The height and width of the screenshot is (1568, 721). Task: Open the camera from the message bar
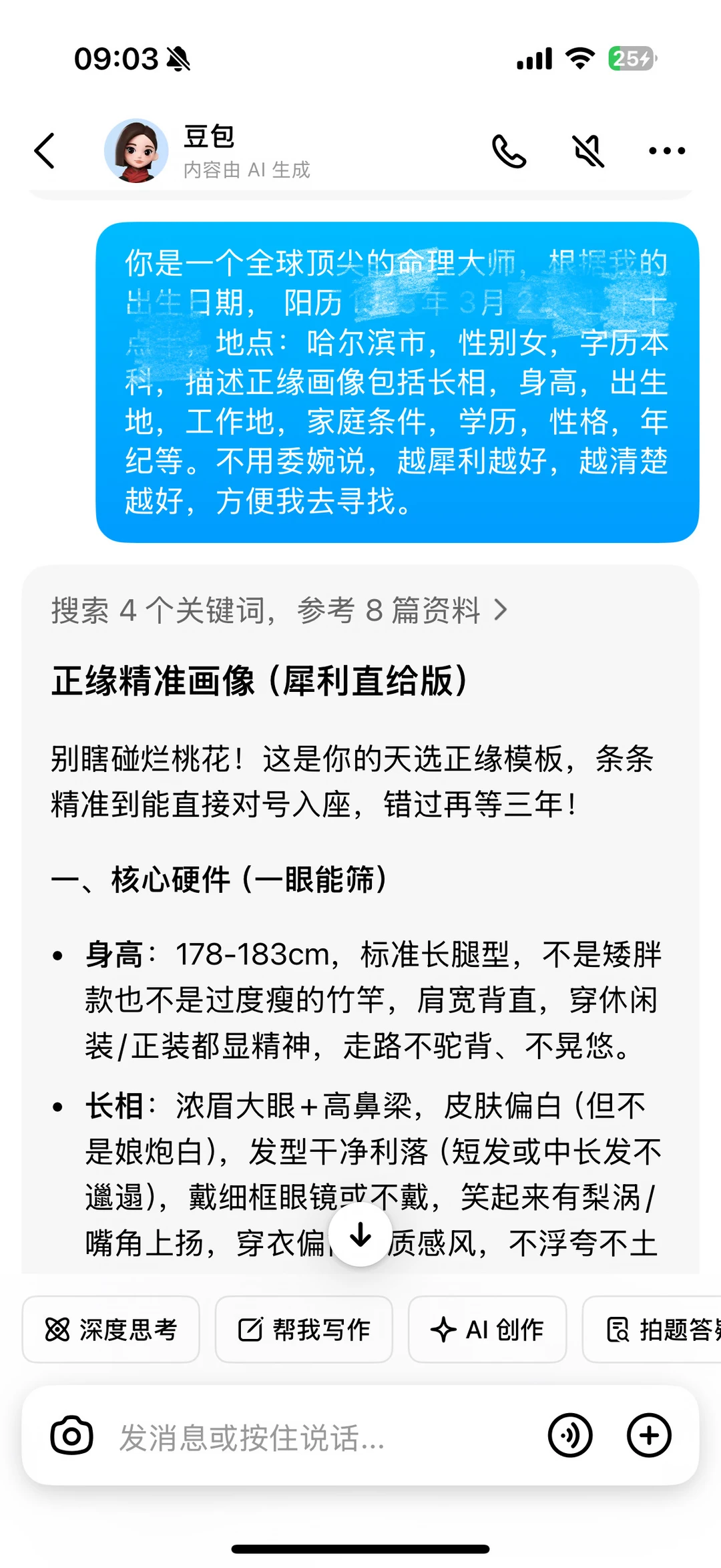71,1436
